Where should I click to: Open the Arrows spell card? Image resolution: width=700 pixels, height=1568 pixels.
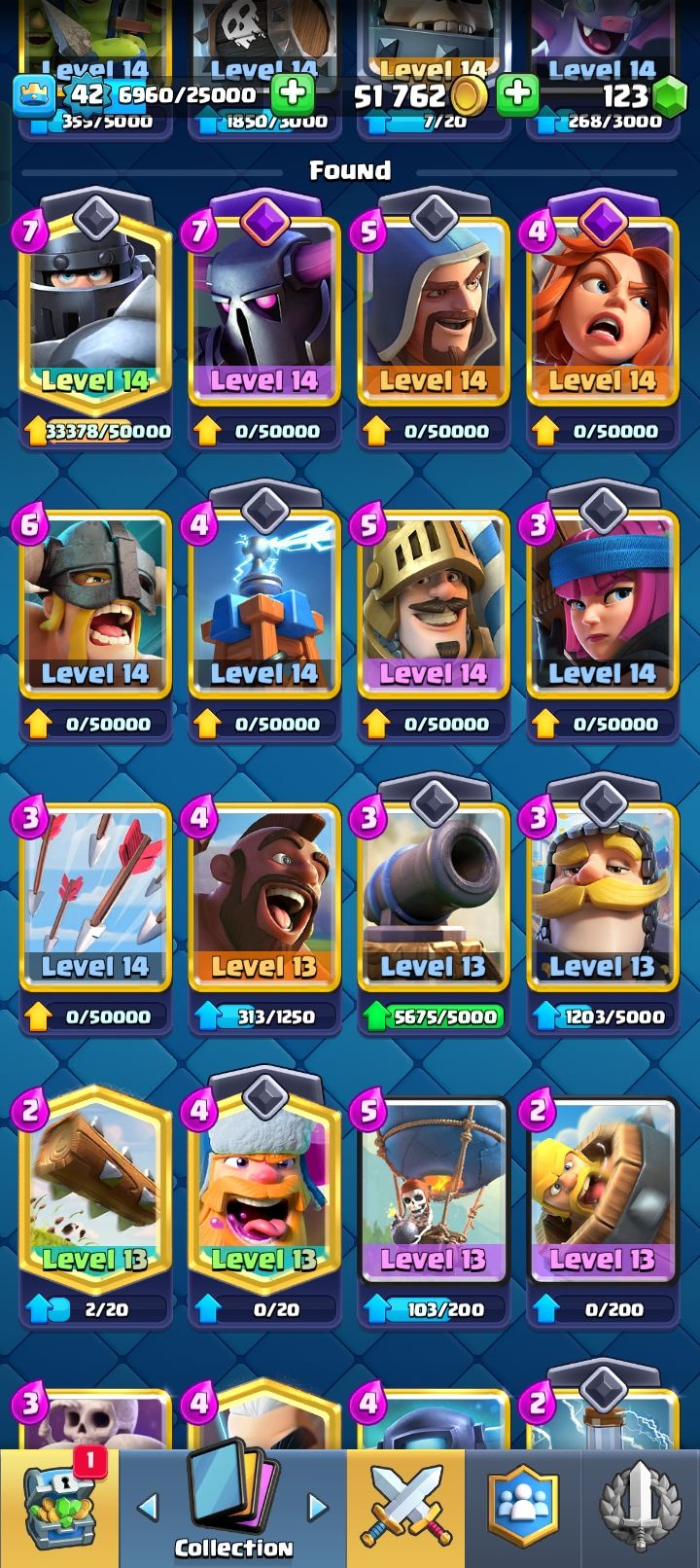(95, 897)
